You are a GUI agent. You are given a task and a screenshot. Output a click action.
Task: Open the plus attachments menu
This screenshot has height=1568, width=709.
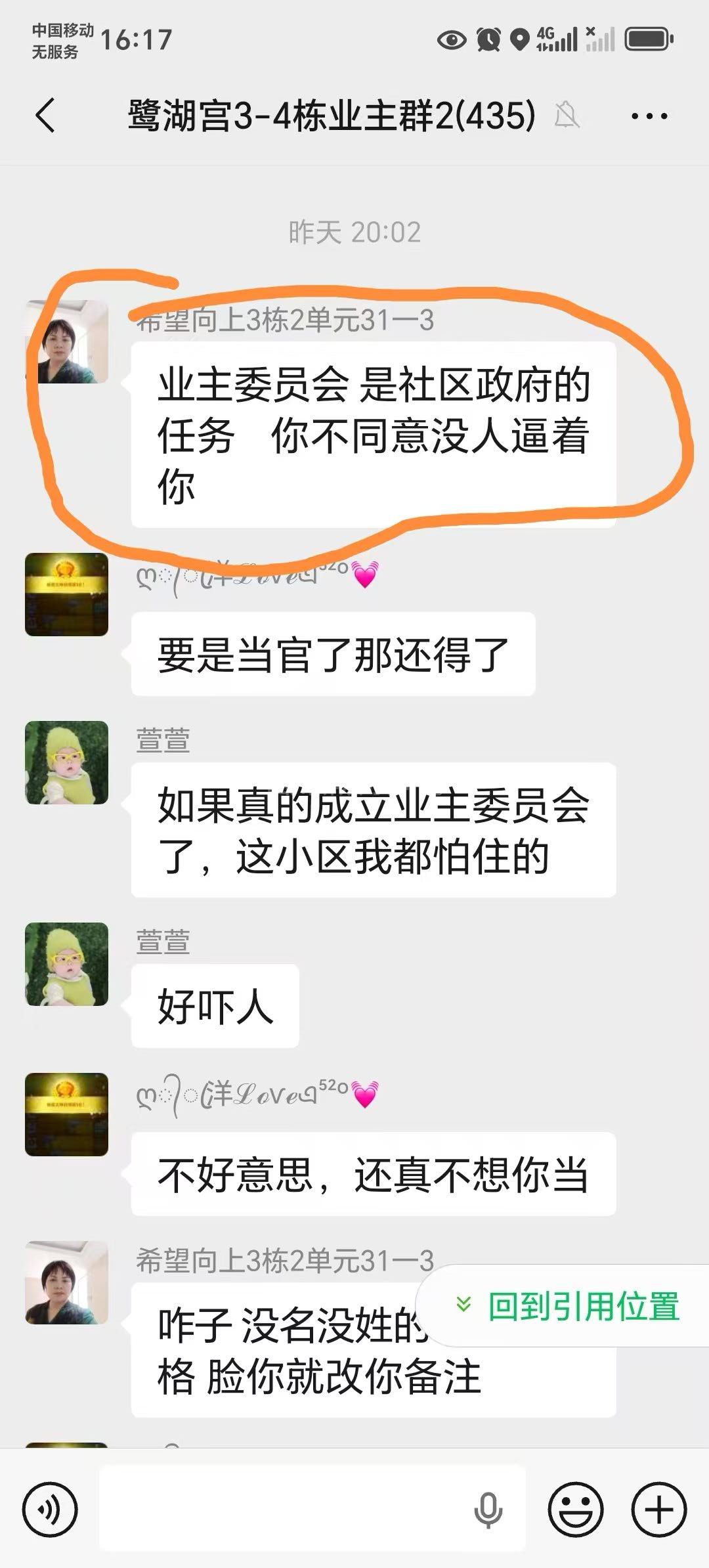tap(658, 1510)
